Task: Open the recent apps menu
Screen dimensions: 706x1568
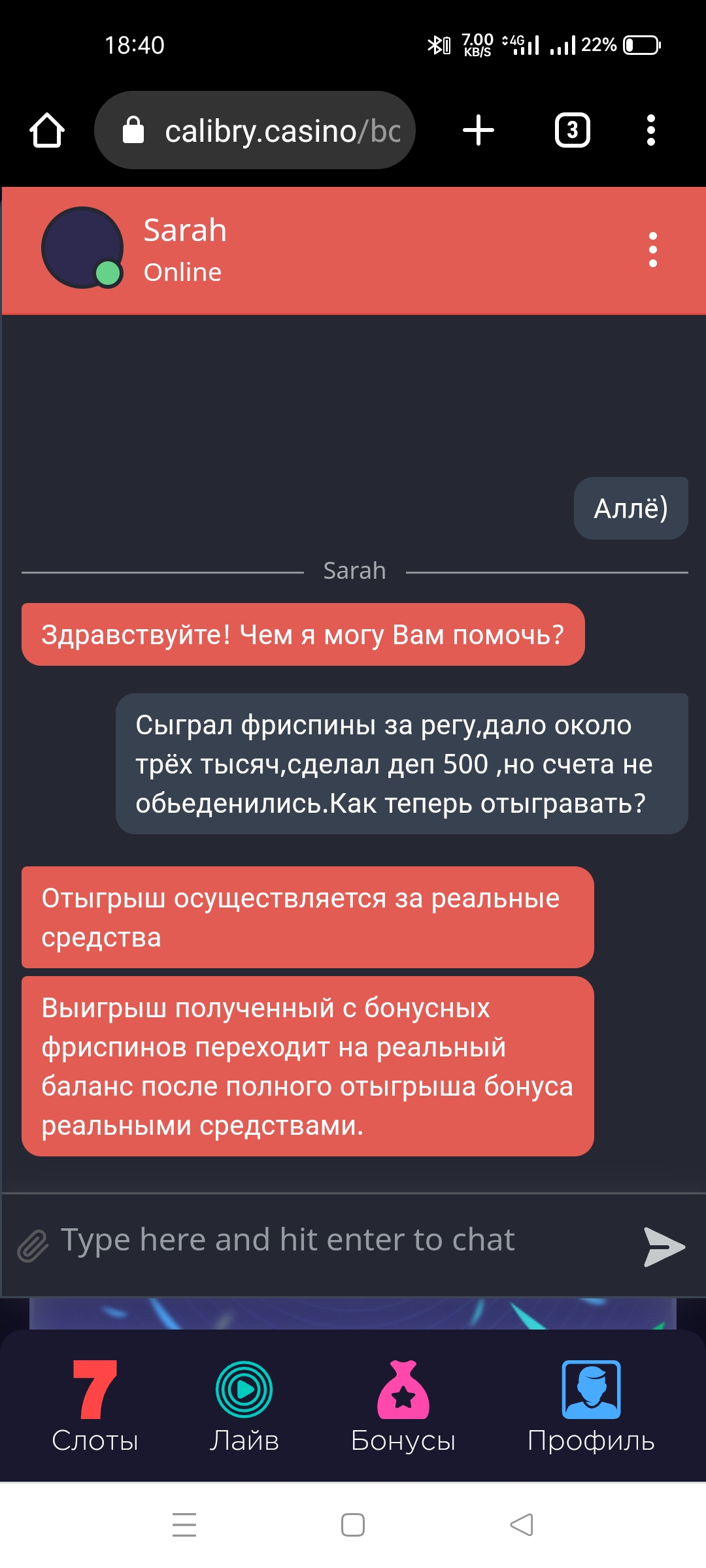Action: [x=184, y=1525]
